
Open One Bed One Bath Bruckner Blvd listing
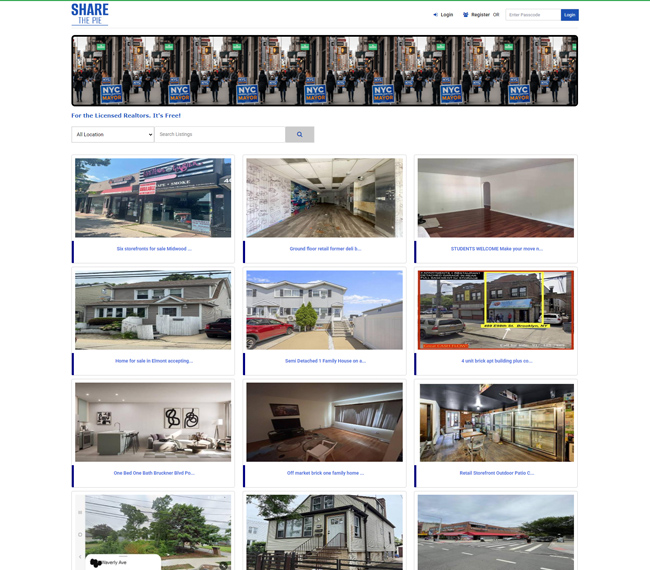pos(153,472)
